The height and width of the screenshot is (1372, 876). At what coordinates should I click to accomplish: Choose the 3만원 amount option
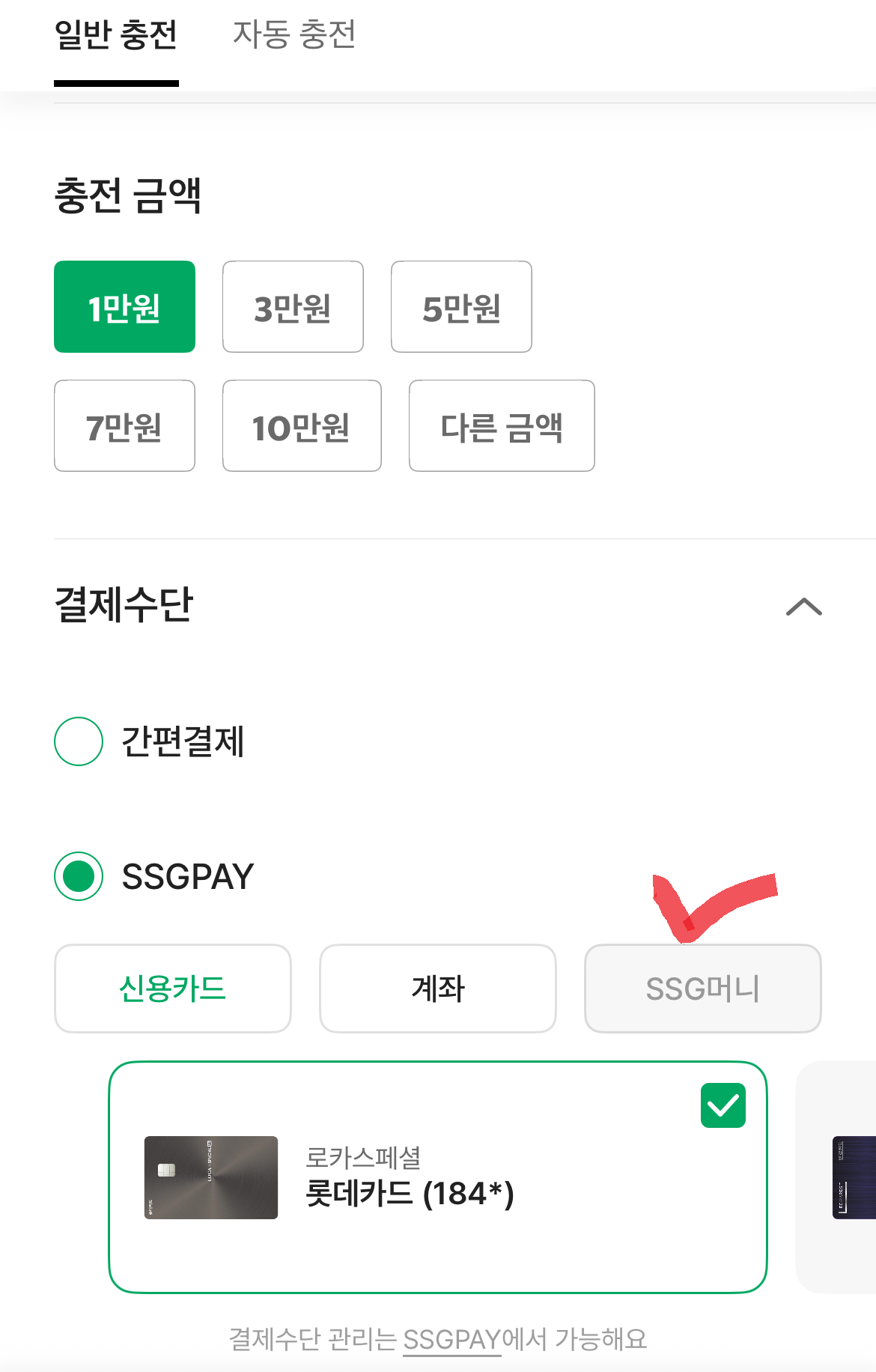pos(292,306)
